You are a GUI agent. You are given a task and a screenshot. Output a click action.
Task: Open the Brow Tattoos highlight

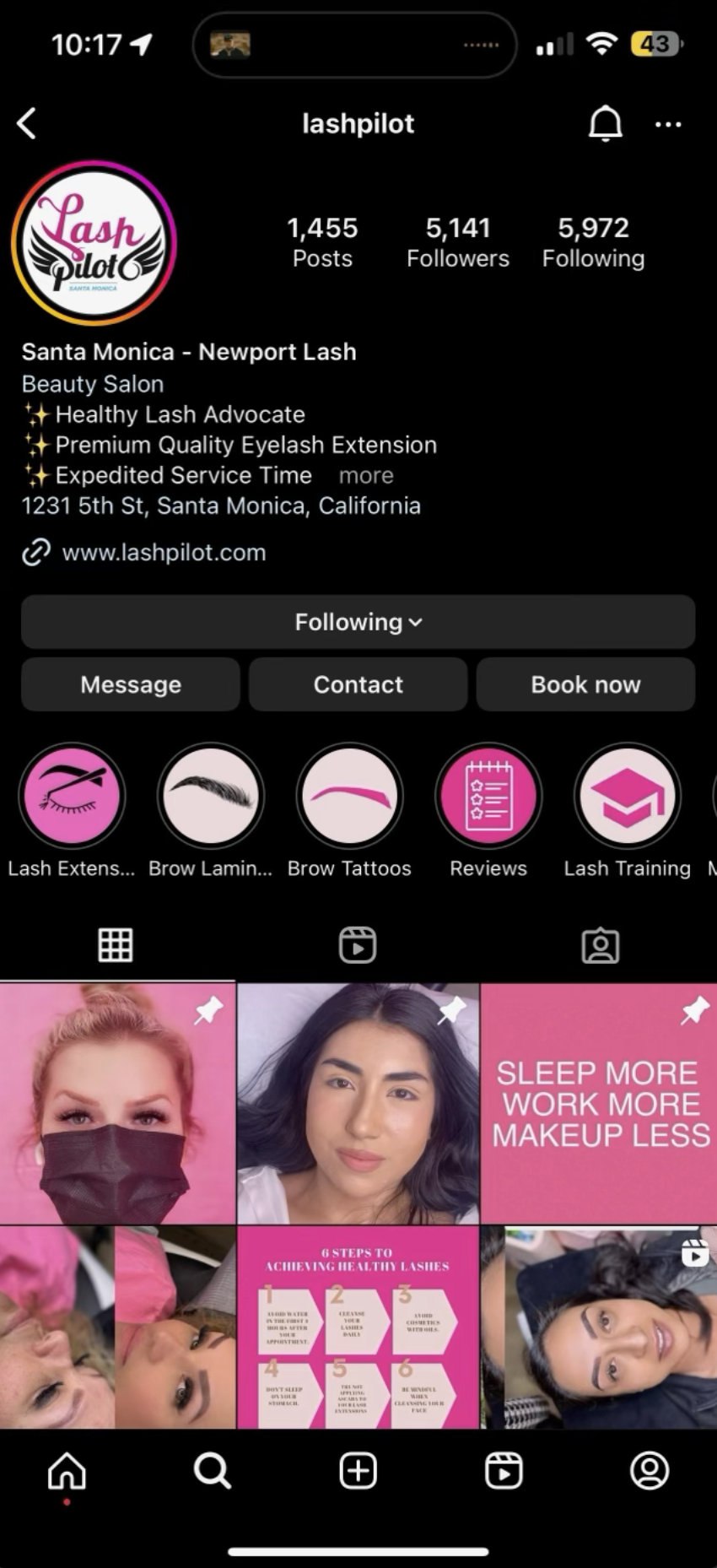[349, 796]
